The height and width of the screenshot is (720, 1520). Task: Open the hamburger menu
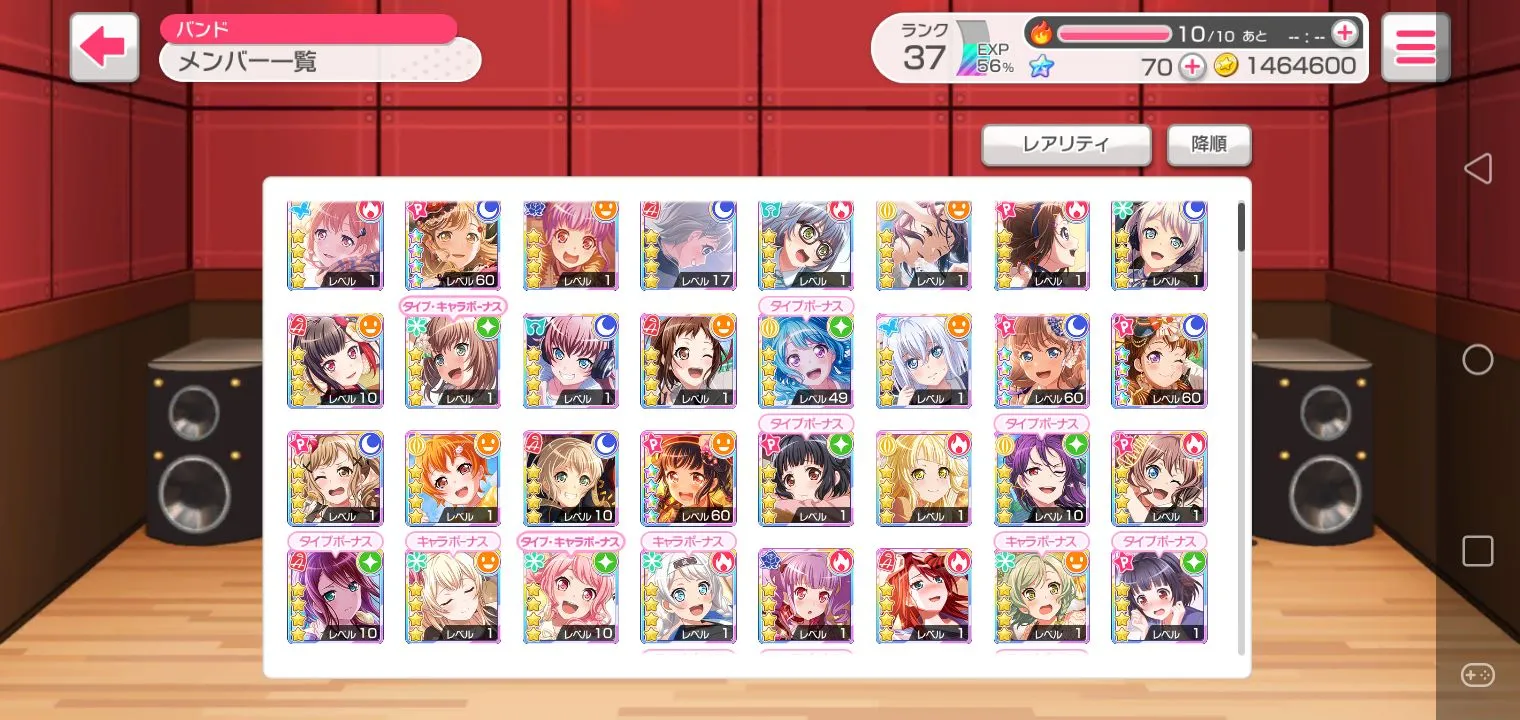click(1414, 47)
